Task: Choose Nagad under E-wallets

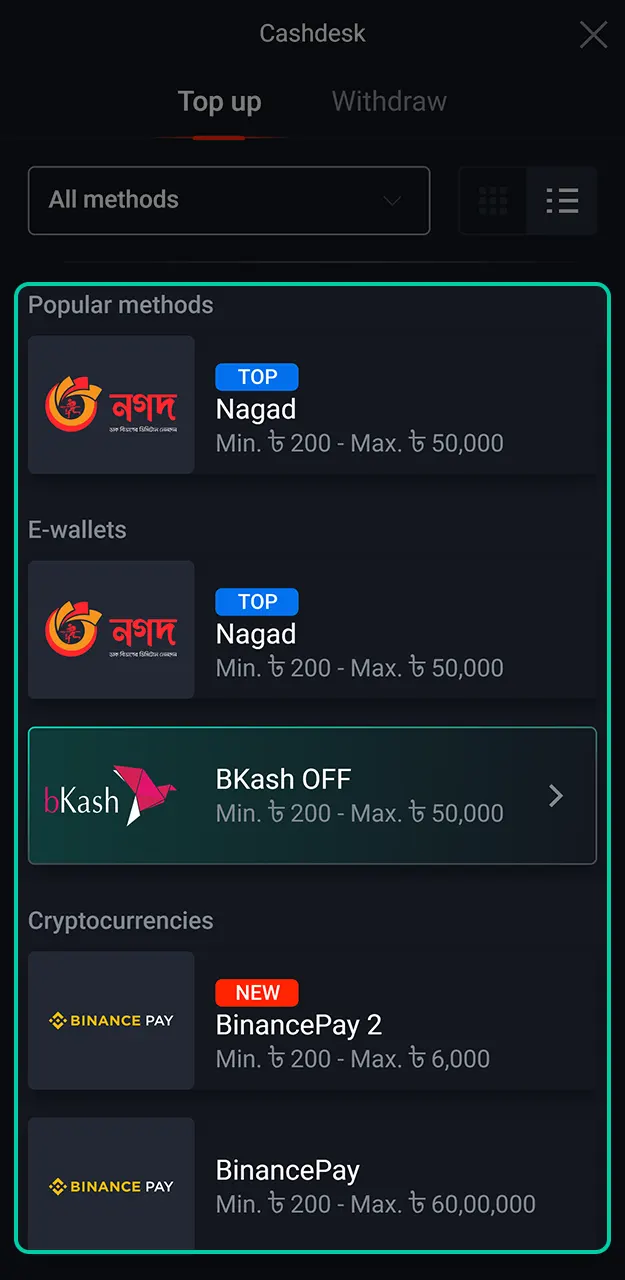Action: click(312, 630)
